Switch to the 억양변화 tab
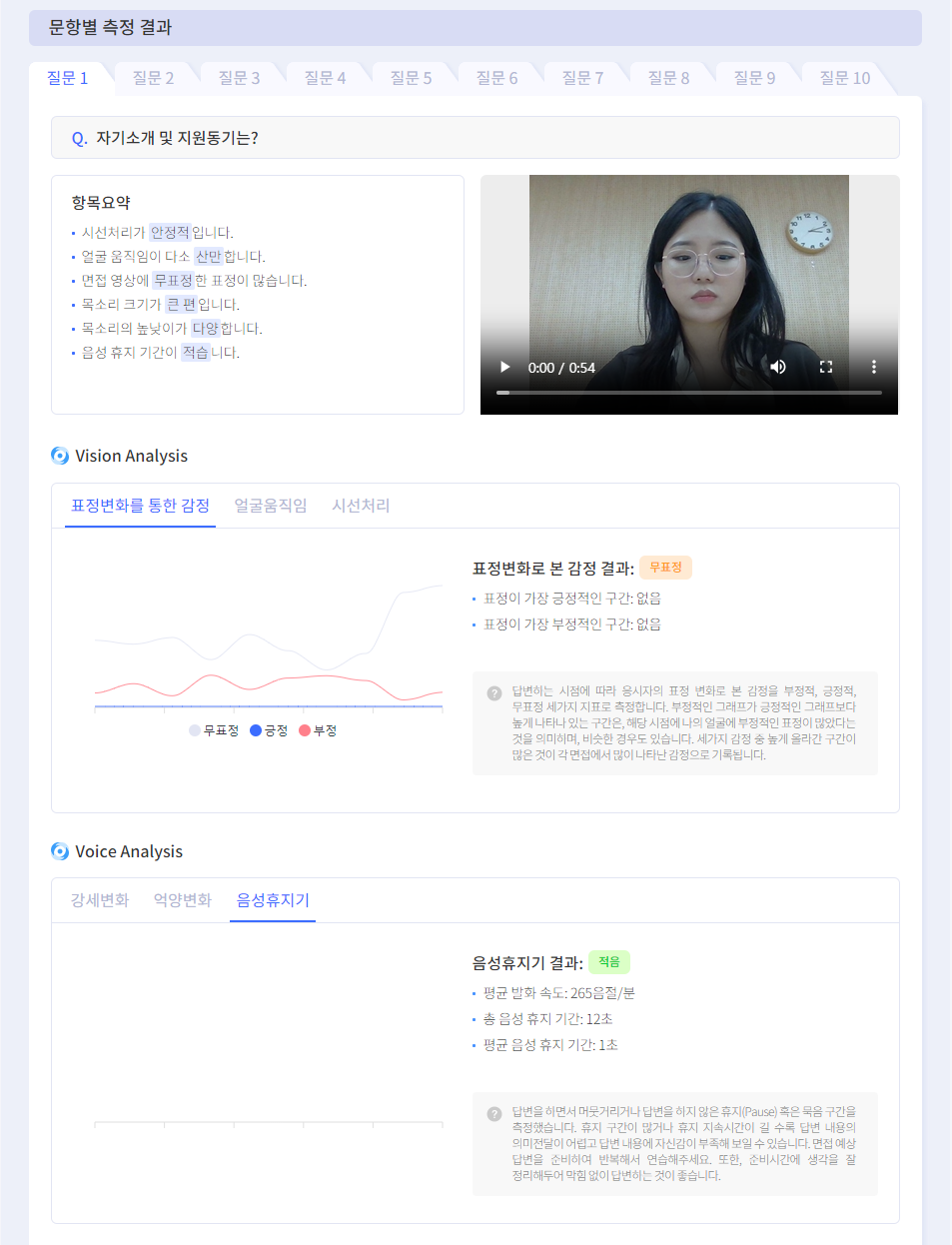 183,900
